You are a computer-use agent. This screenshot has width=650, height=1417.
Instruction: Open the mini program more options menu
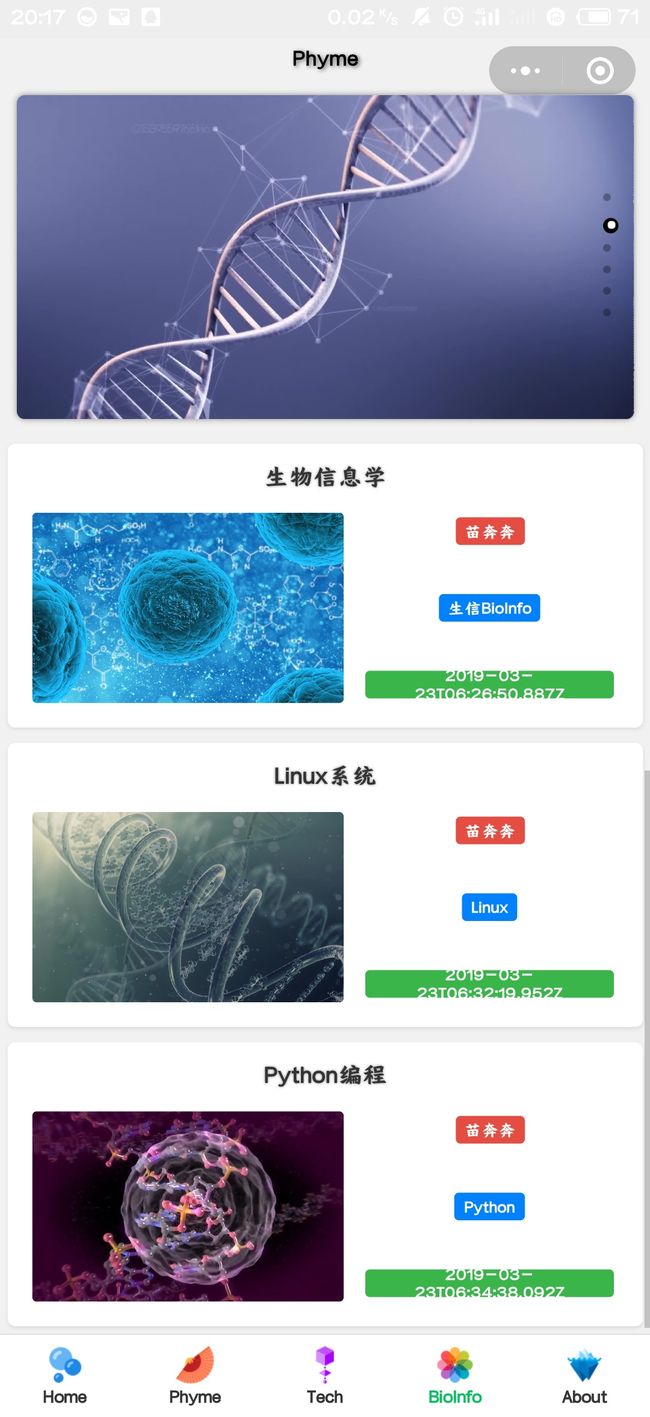pos(525,71)
